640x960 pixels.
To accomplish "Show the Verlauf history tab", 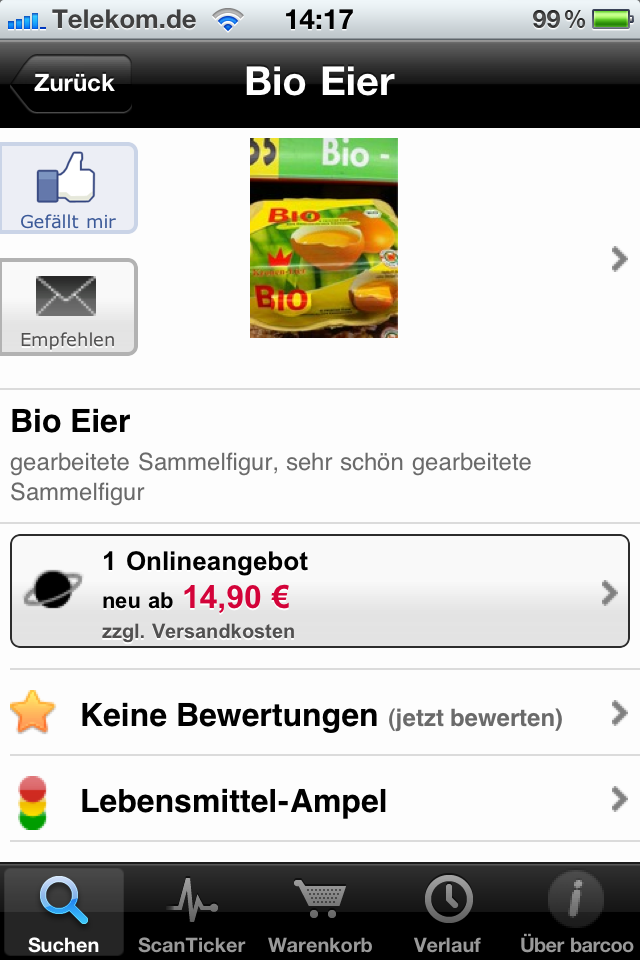I will coord(447,914).
